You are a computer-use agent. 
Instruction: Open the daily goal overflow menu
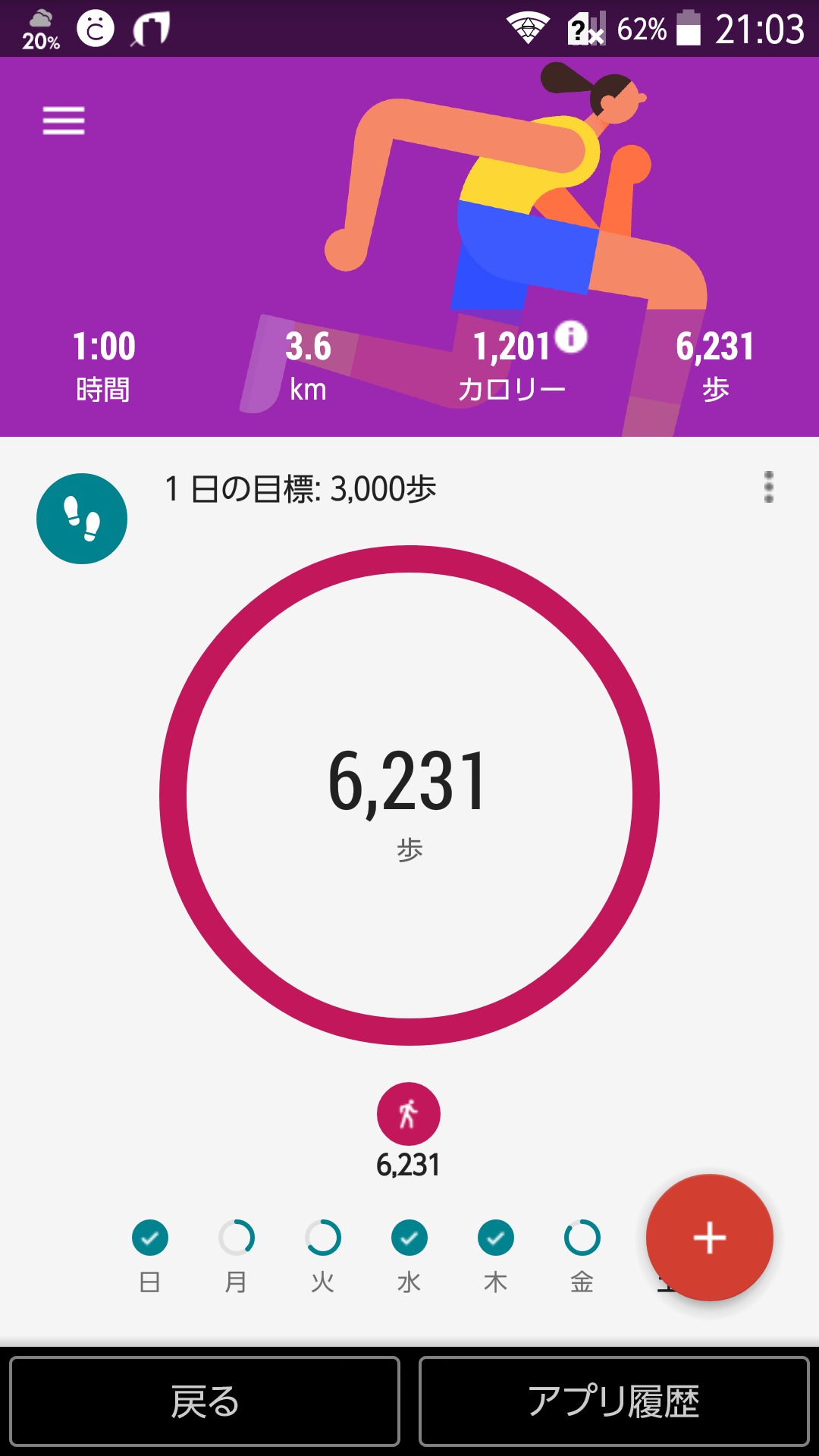coord(768,488)
